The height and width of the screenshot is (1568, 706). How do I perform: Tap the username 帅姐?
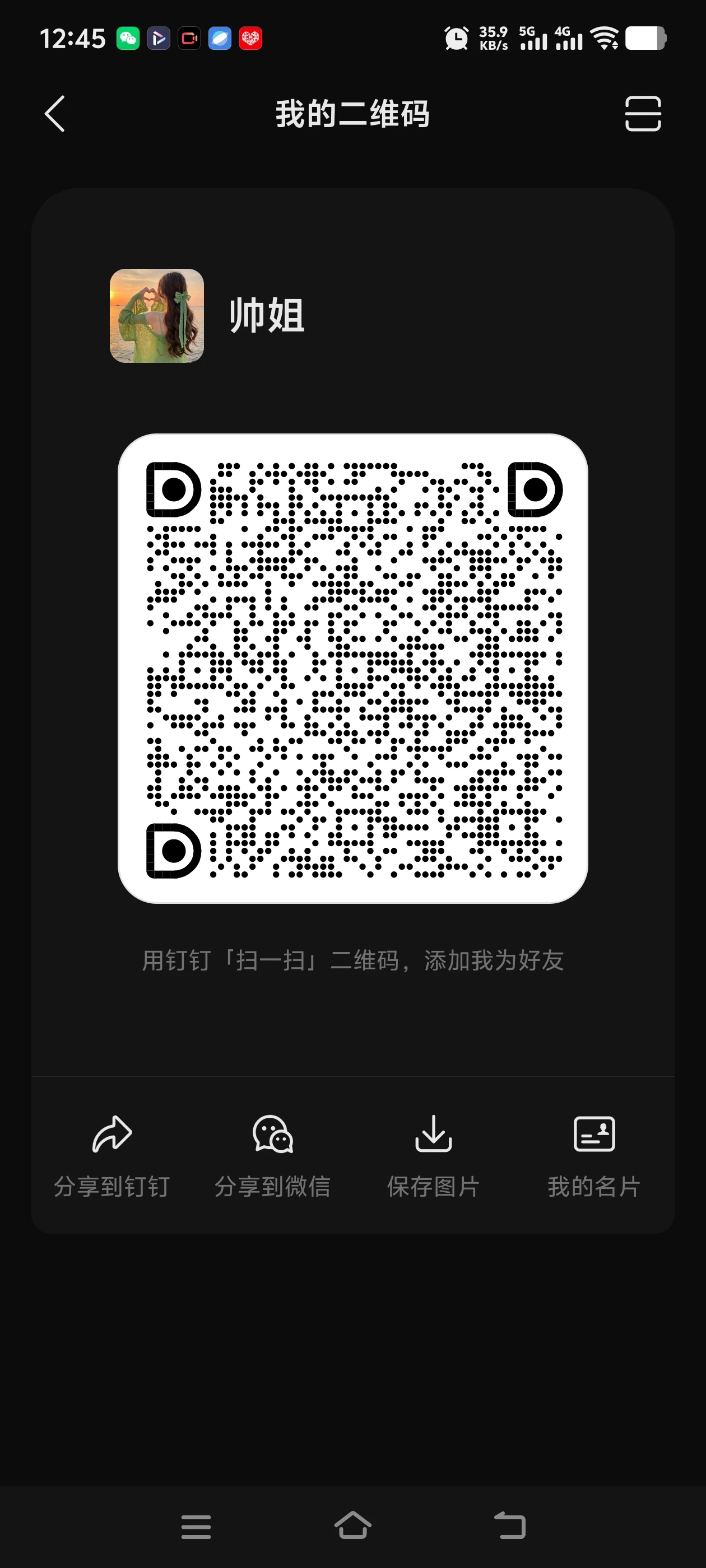(267, 316)
